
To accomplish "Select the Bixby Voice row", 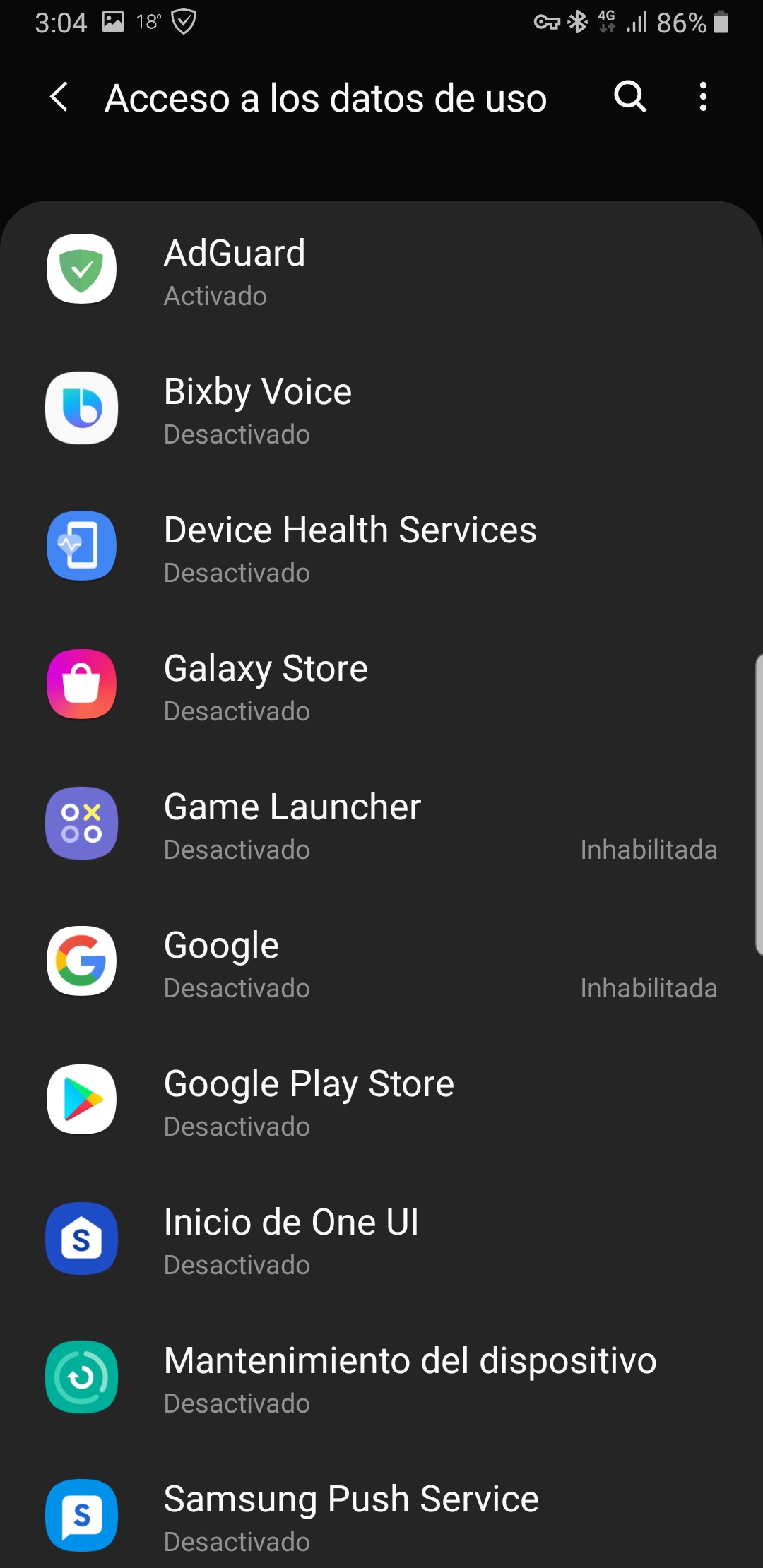I will click(381, 409).
